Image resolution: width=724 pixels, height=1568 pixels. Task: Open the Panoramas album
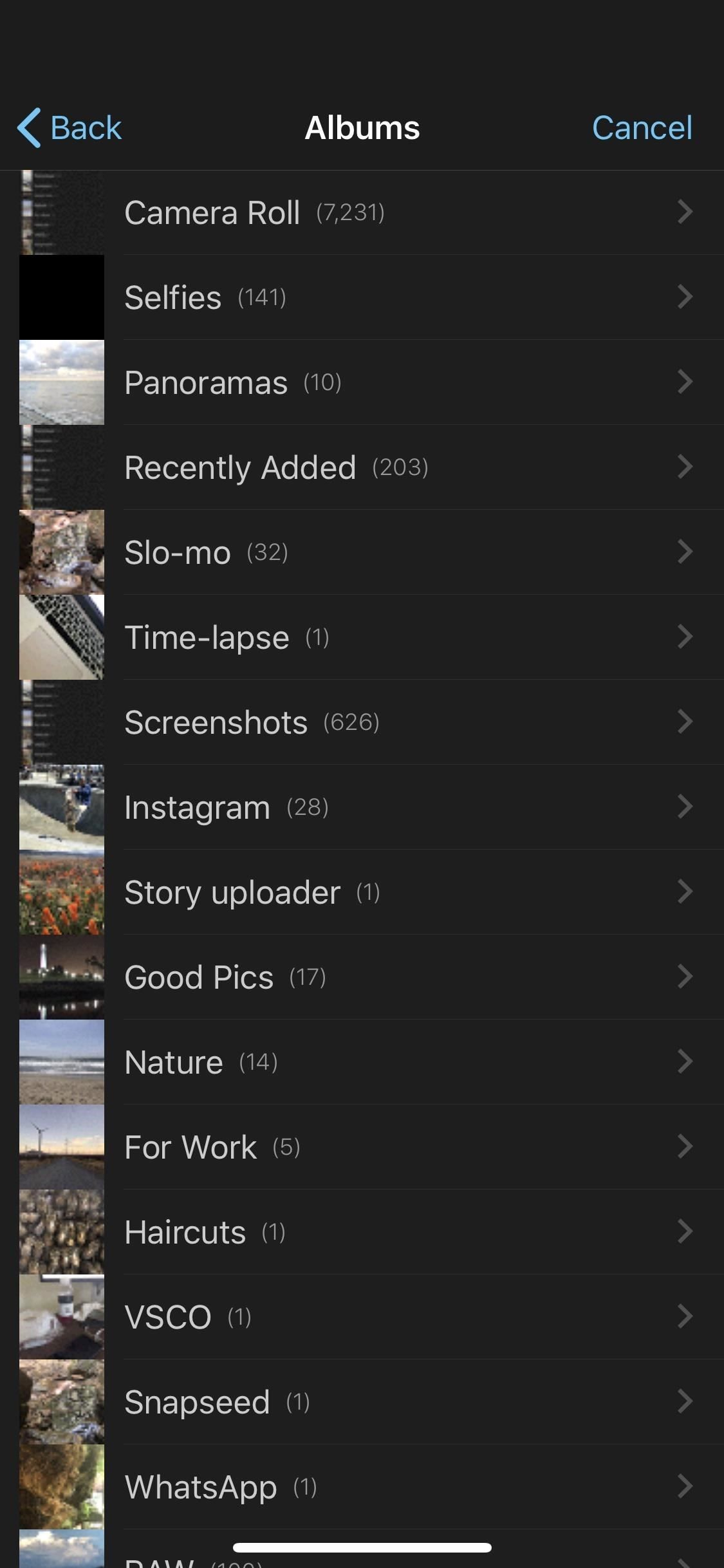click(360, 382)
